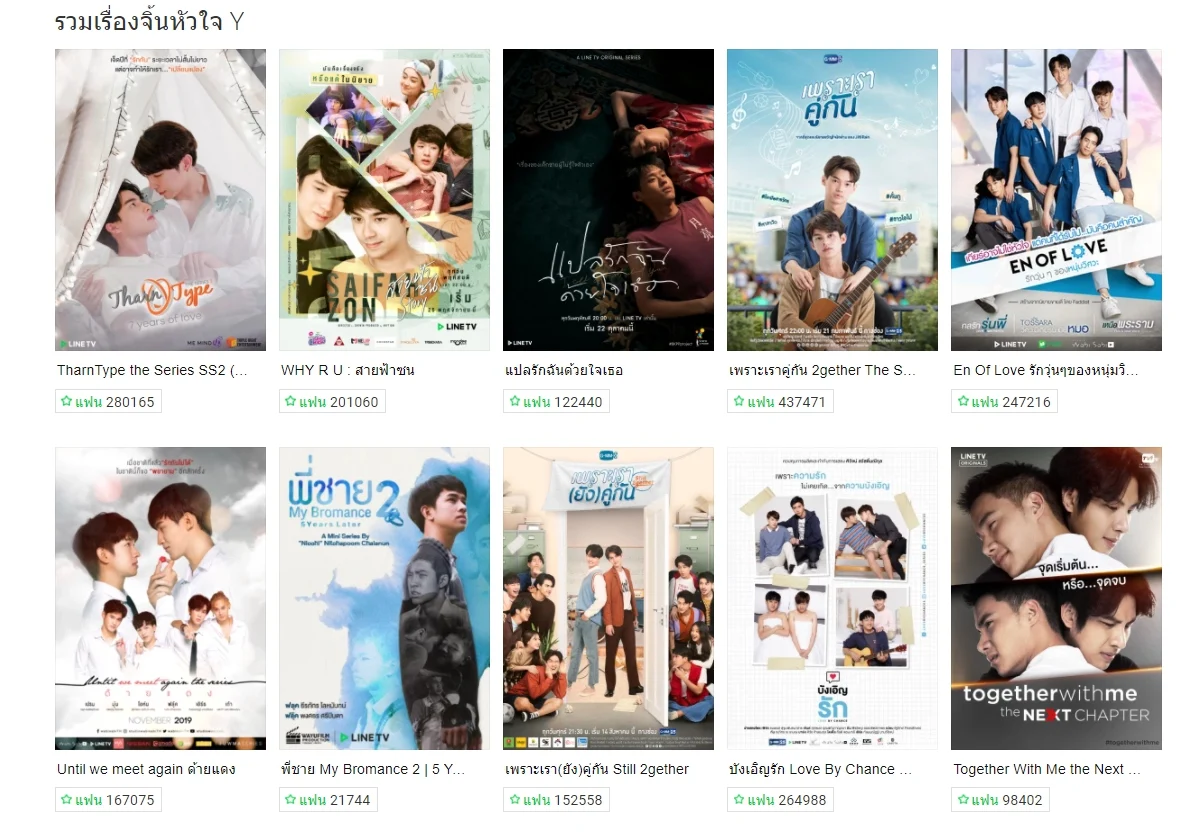Screen dimensions: 1187x834
Task: Open the บังเอิญรัก Love By Chance poster
Action: [x=832, y=598]
